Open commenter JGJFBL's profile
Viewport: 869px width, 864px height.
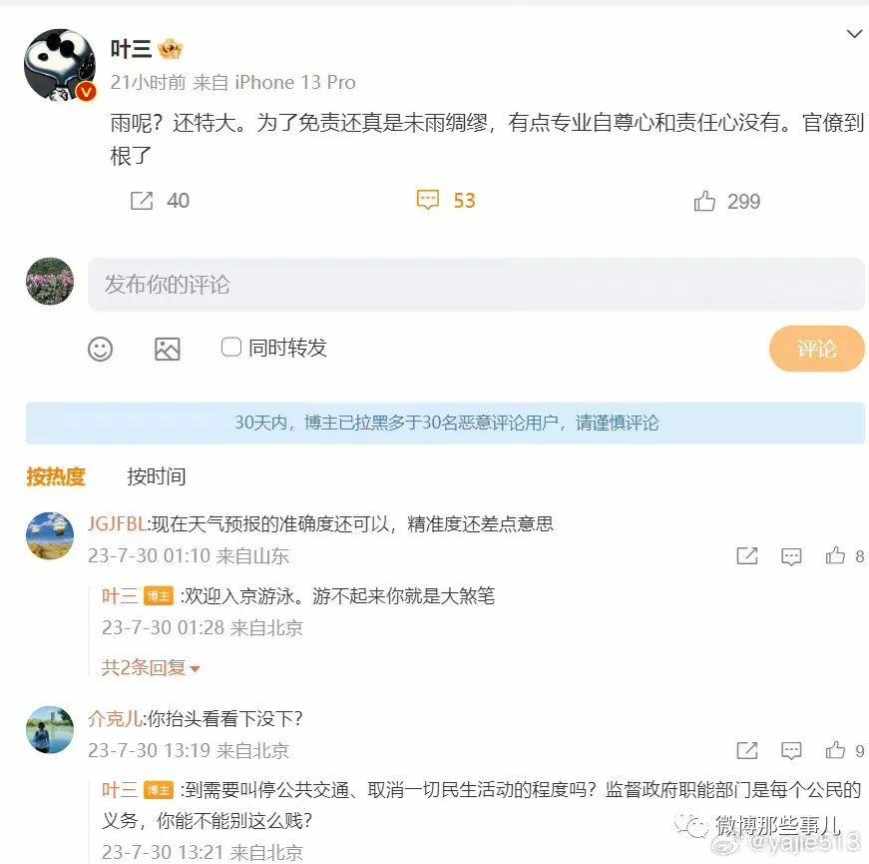tap(50, 536)
